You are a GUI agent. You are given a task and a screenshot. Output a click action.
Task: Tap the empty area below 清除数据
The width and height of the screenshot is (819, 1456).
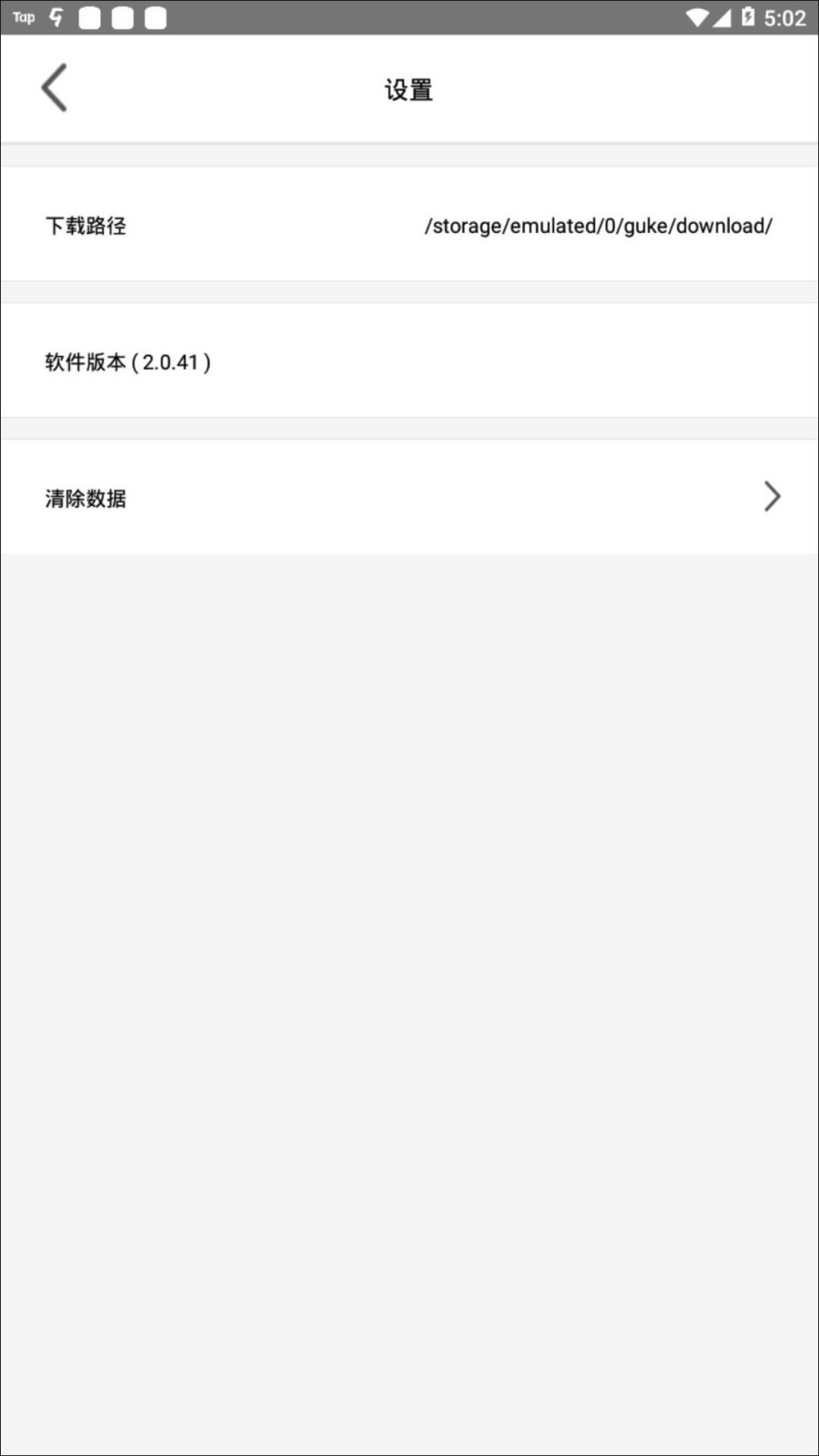tap(409, 910)
